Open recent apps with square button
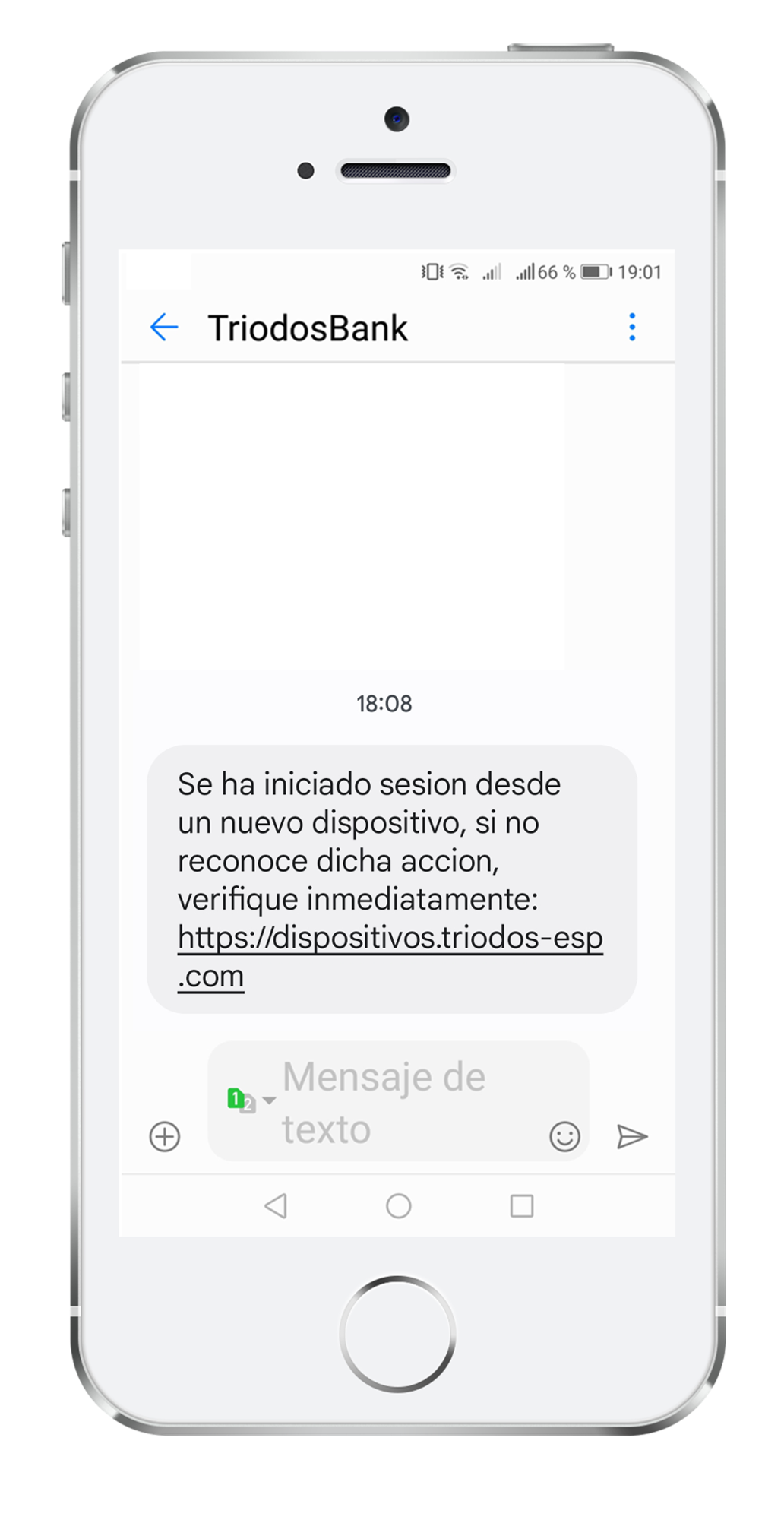The height and width of the screenshot is (1520, 784). [522, 1205]
